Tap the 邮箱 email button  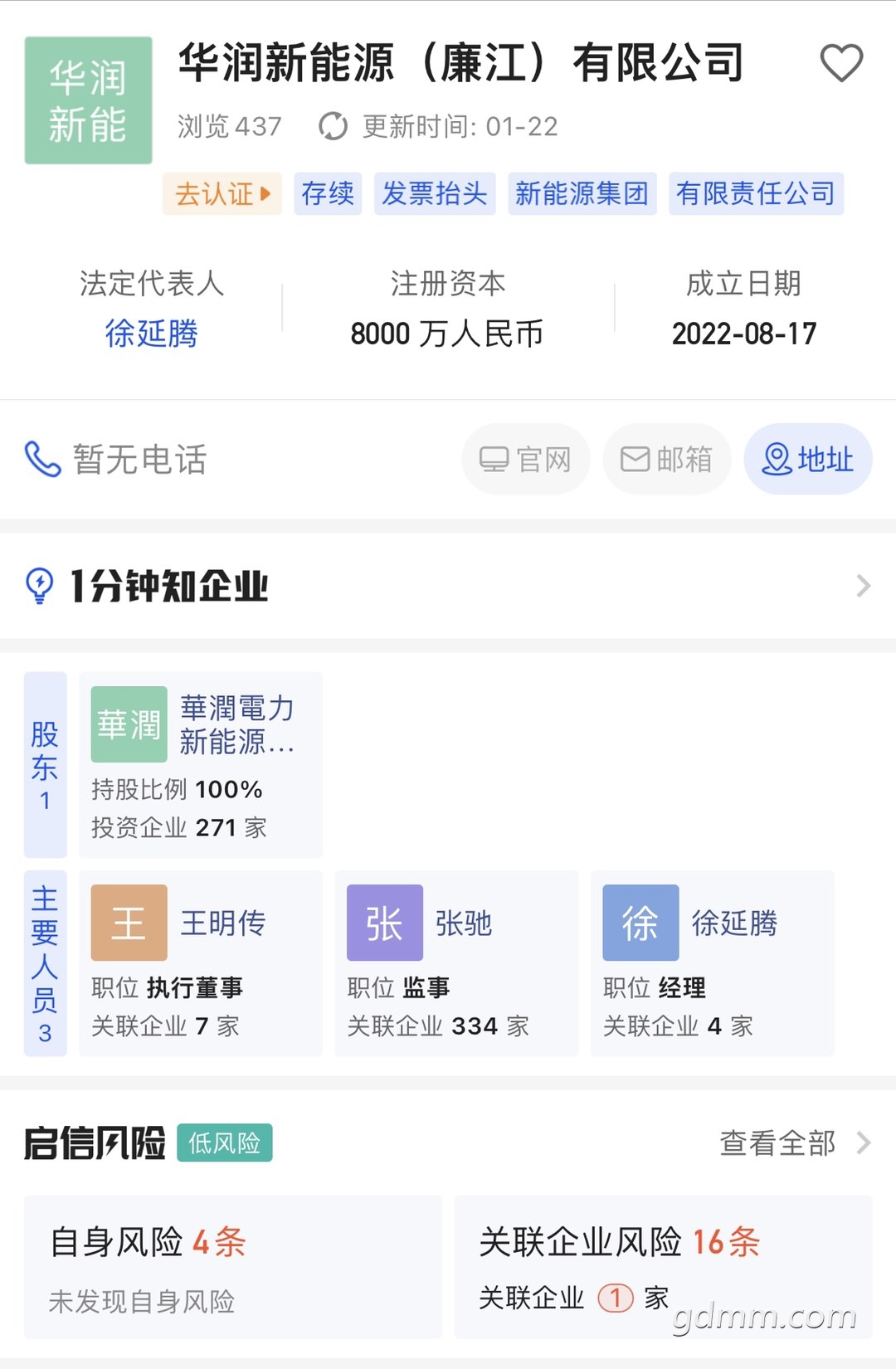(x=667, y=460)
